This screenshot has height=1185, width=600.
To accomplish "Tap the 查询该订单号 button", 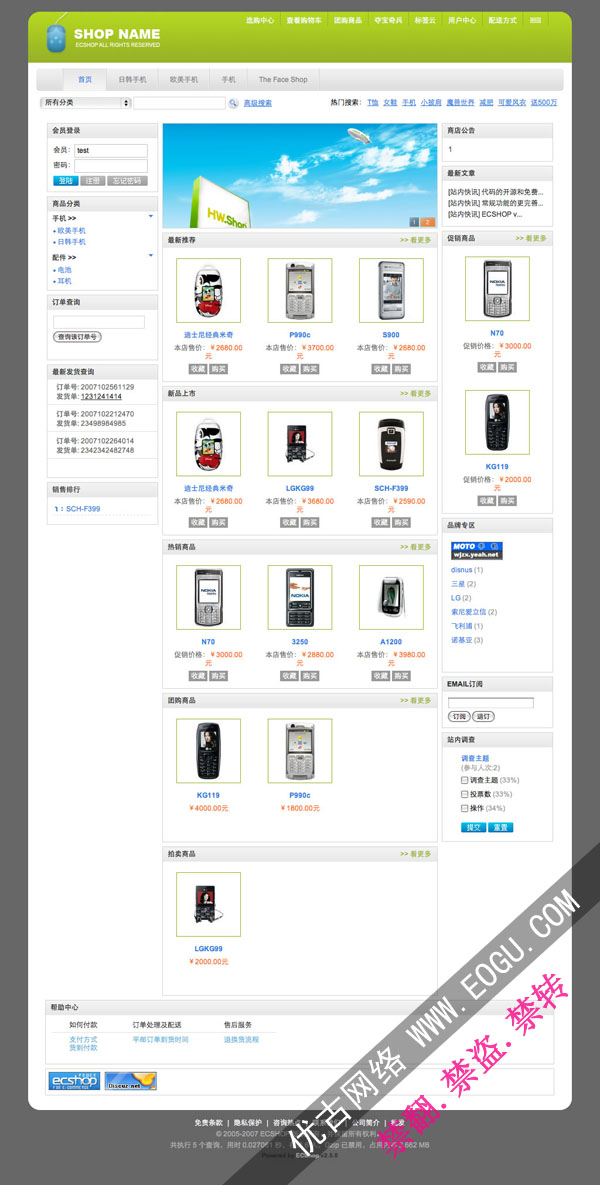I will [77, 337].
